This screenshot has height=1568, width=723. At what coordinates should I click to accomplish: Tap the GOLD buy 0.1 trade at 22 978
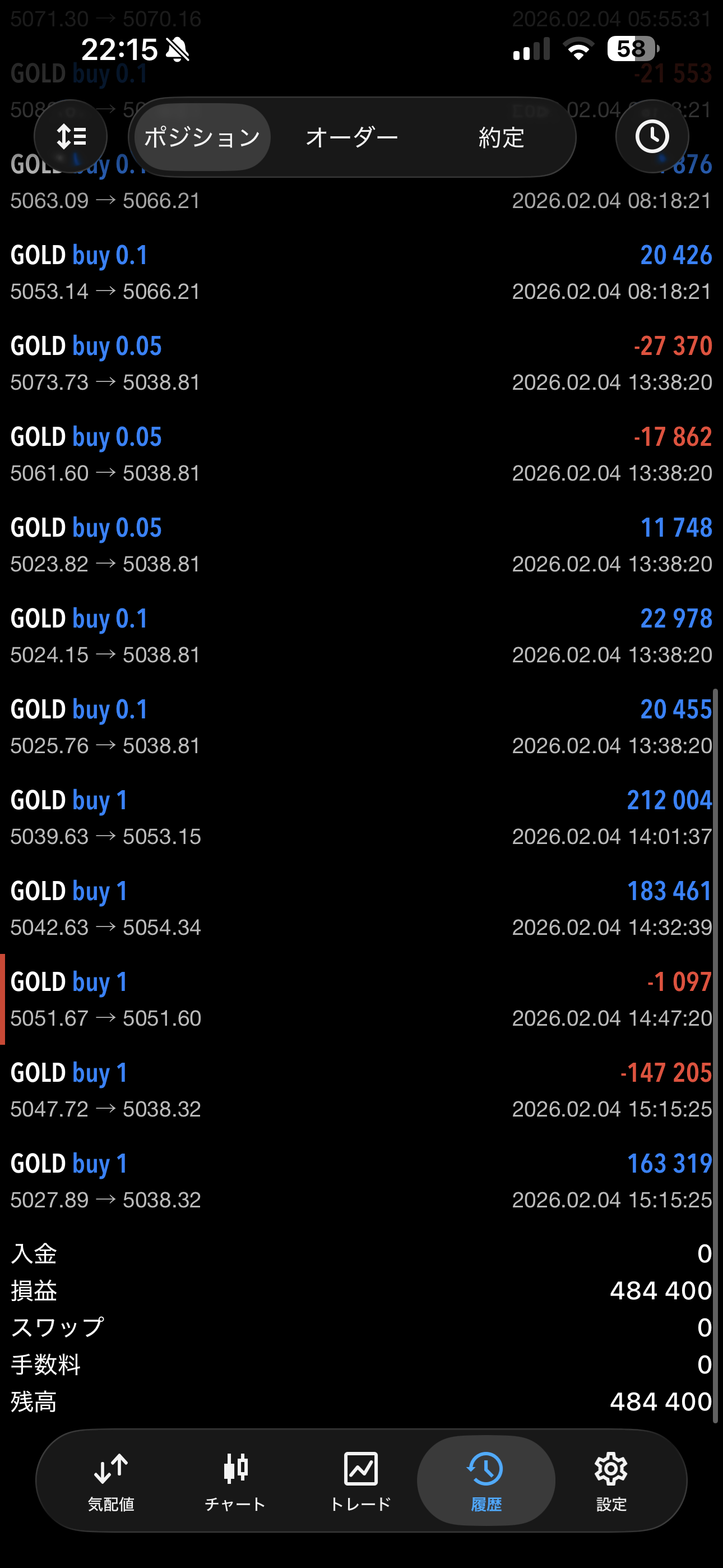tap(361, 636)
